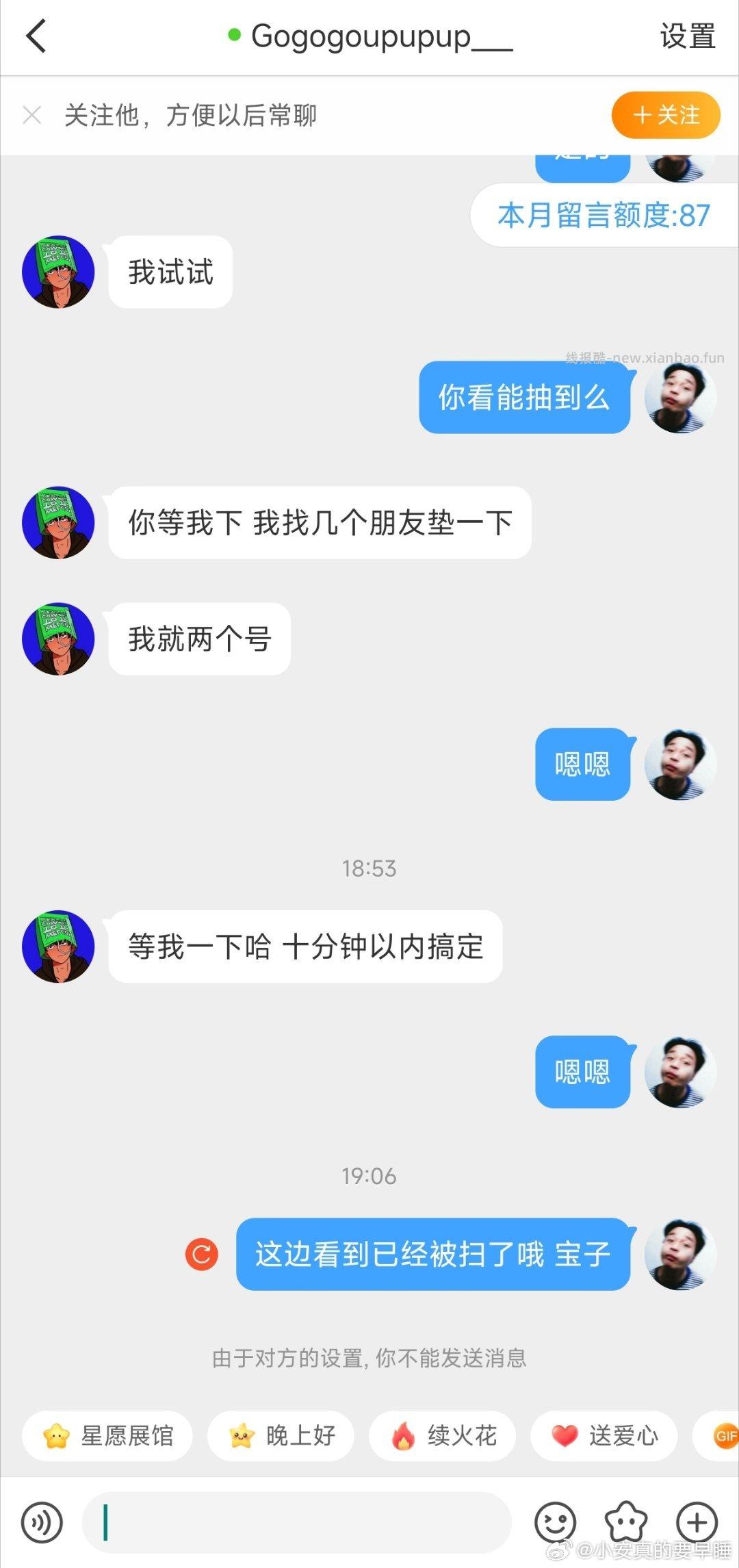
Task: Click the sender's green-hood avatar
Action: tap(58, 272)
